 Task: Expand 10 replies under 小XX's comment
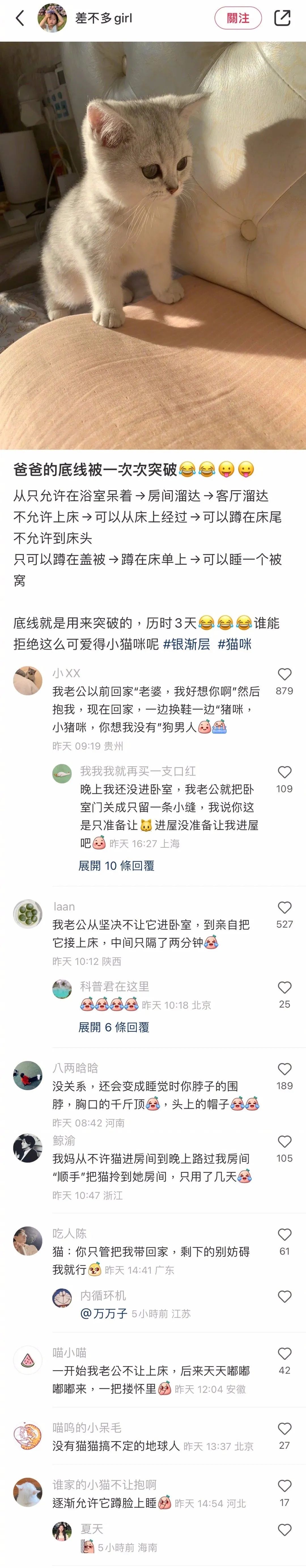click(116, 866)
